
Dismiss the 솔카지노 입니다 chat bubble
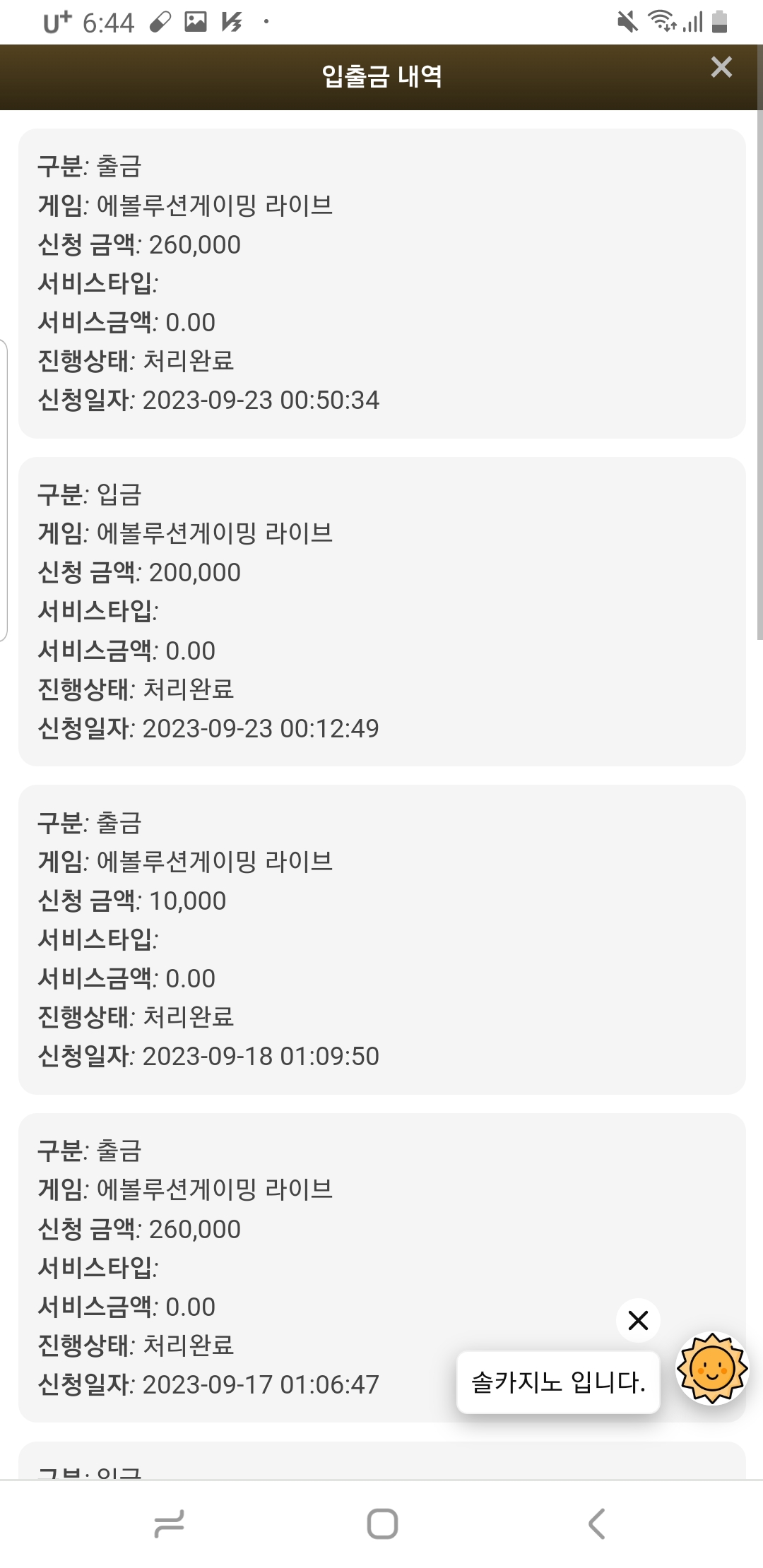[638, 1319]
